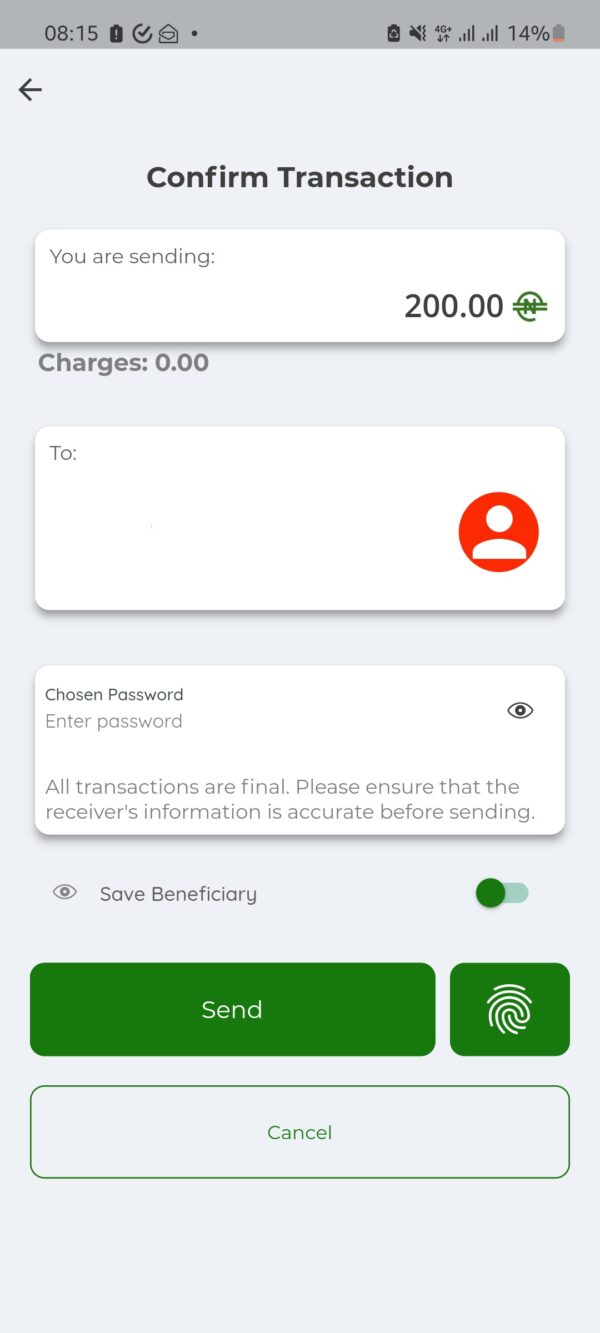Send the 200.00 transaction
The image size is (600, 1333).
click(232, 1009)
